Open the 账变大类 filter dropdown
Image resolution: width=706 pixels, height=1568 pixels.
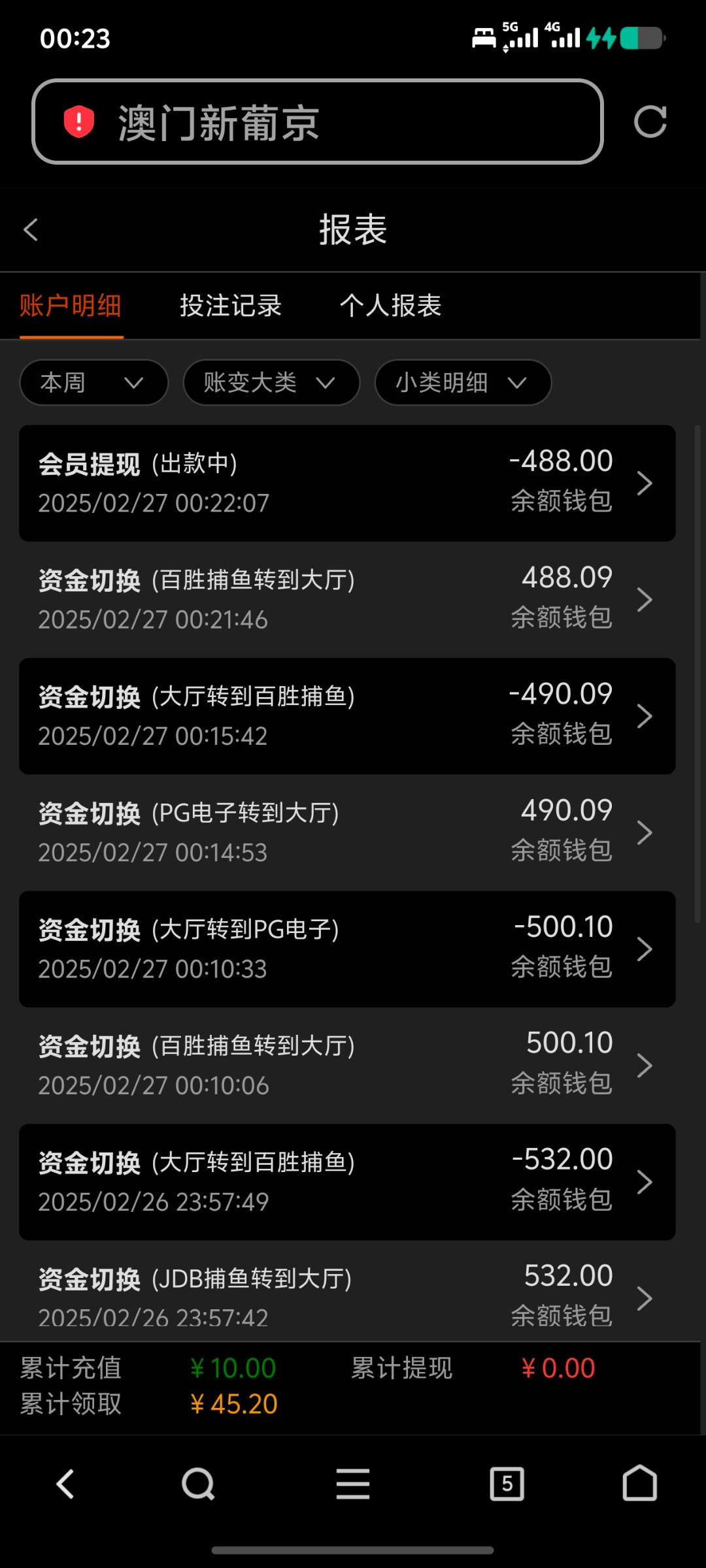(271, 382)
